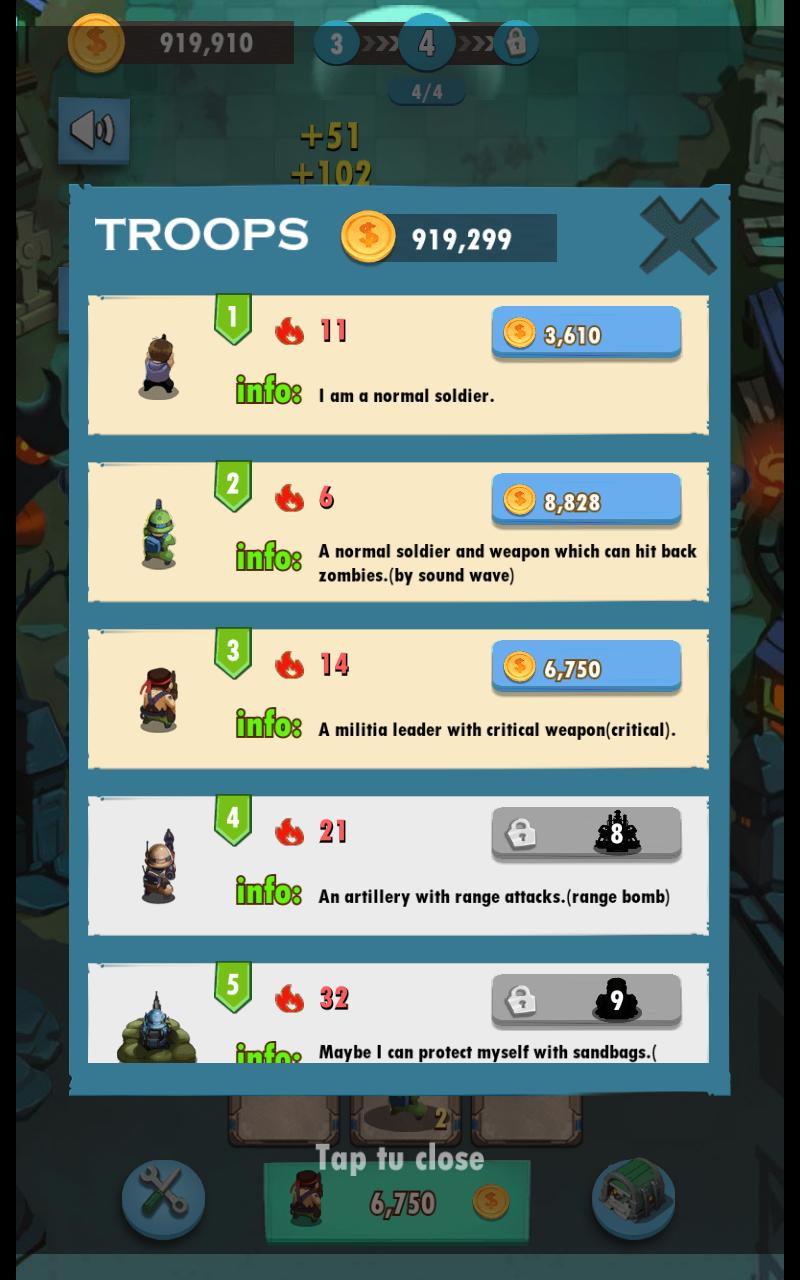Viewport: 800px width, 1280px height.
Task: Close the Troops dialog
Action: (x=679, y=236)
